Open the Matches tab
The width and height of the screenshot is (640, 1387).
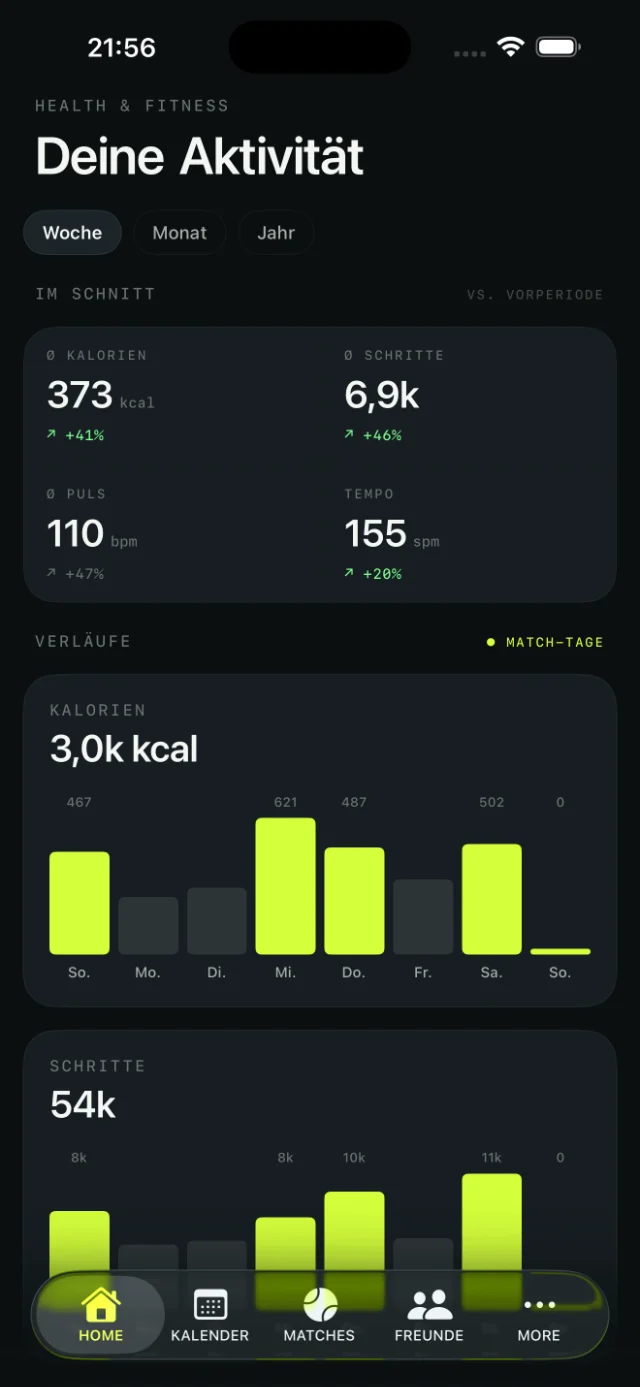click(x=319, y=1315)
